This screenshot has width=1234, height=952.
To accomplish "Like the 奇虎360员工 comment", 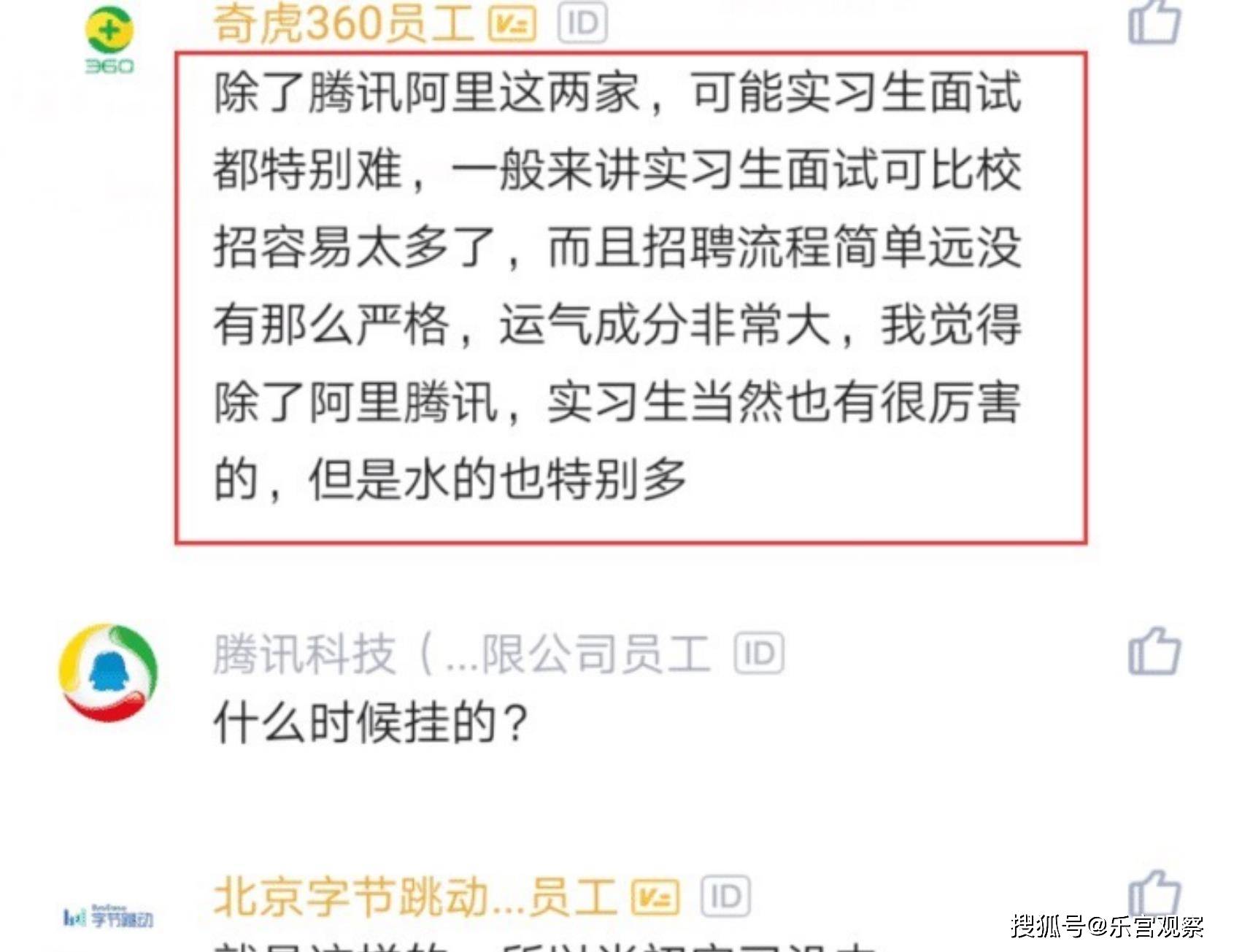I will (x=1153, y=22).
